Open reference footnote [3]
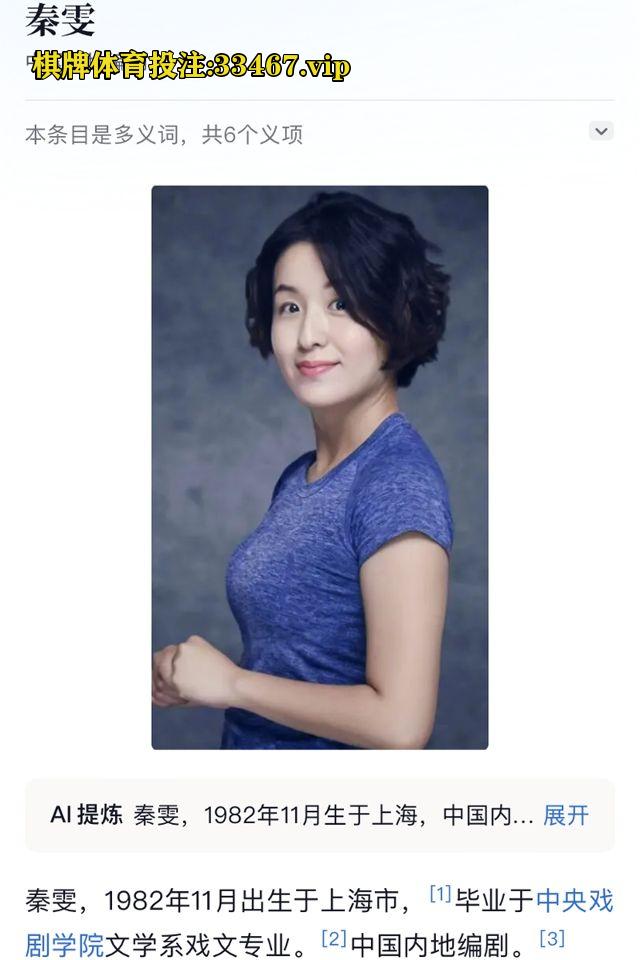 tap(552, 937)
